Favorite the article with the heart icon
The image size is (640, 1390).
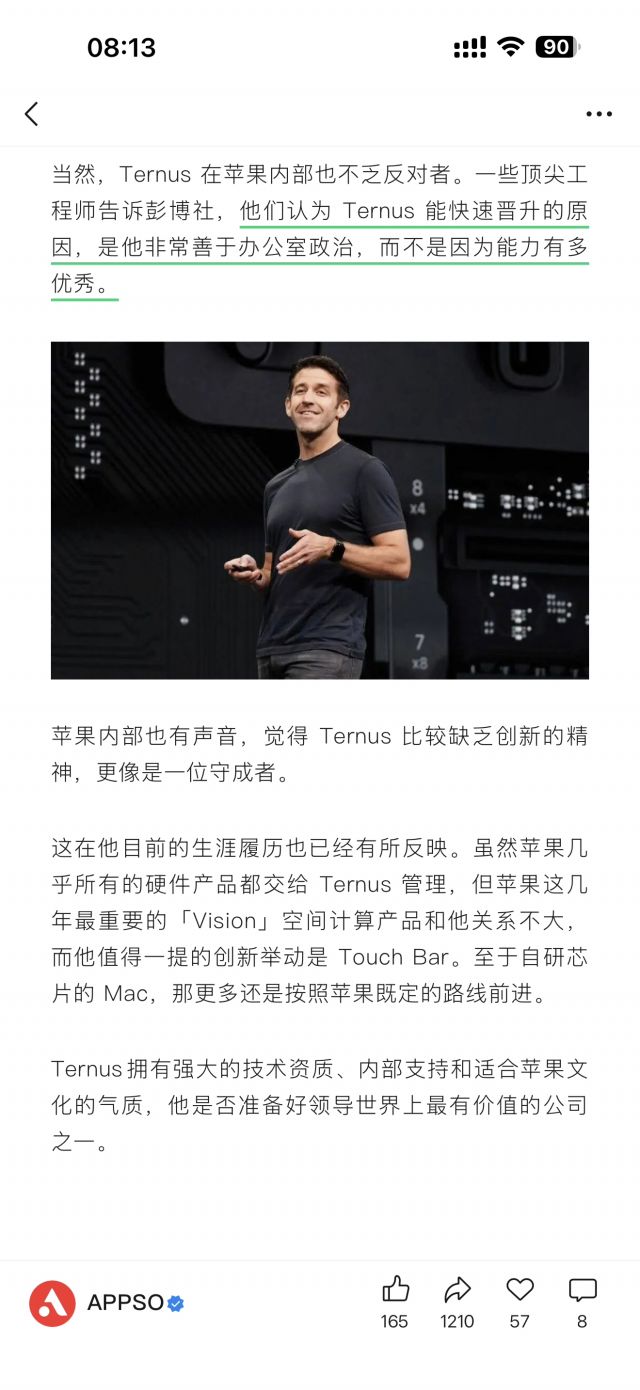click(x=520, y=1290)
